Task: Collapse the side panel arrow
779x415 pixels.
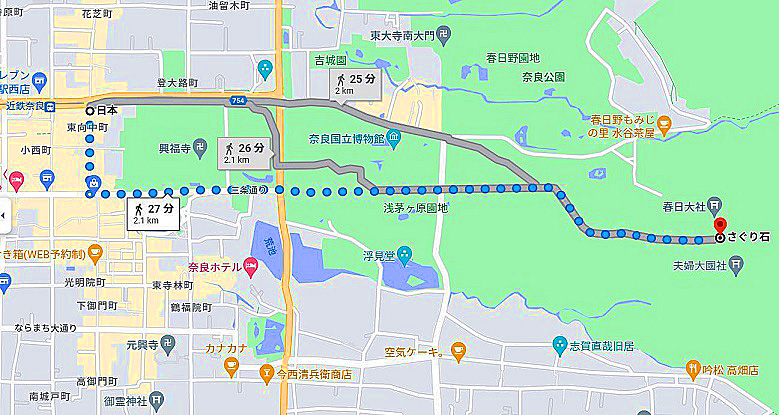Action: tap(4, 213)
